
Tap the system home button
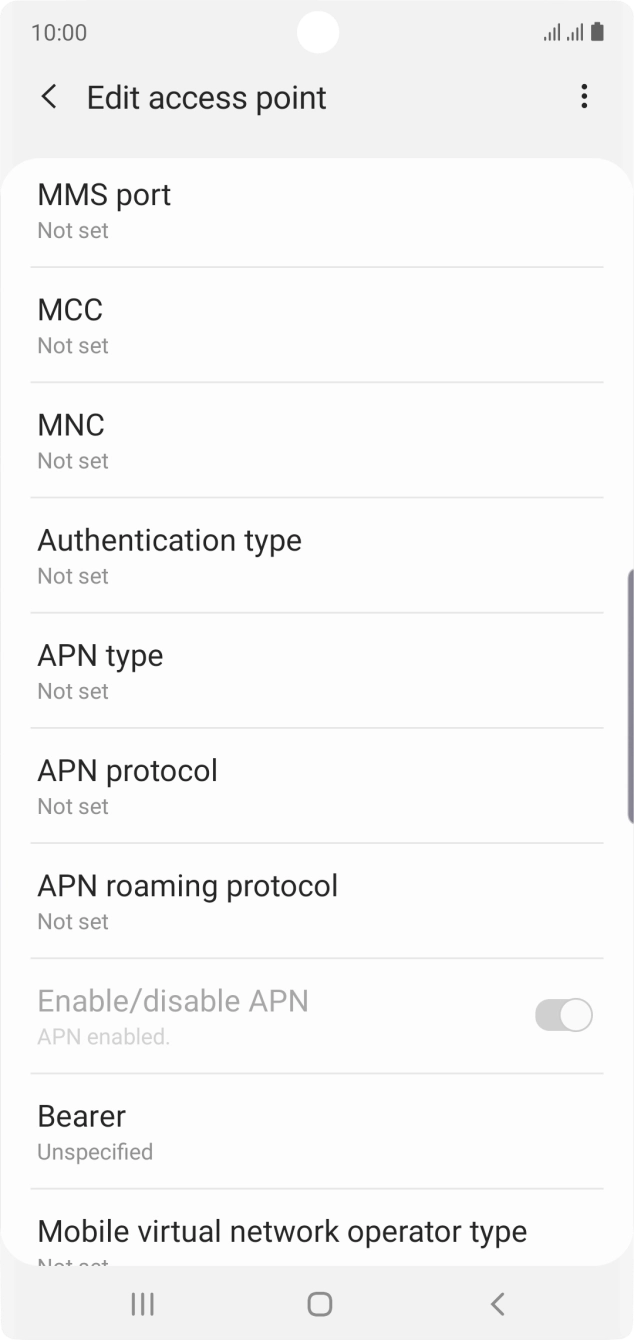(x=319, y=1303)
